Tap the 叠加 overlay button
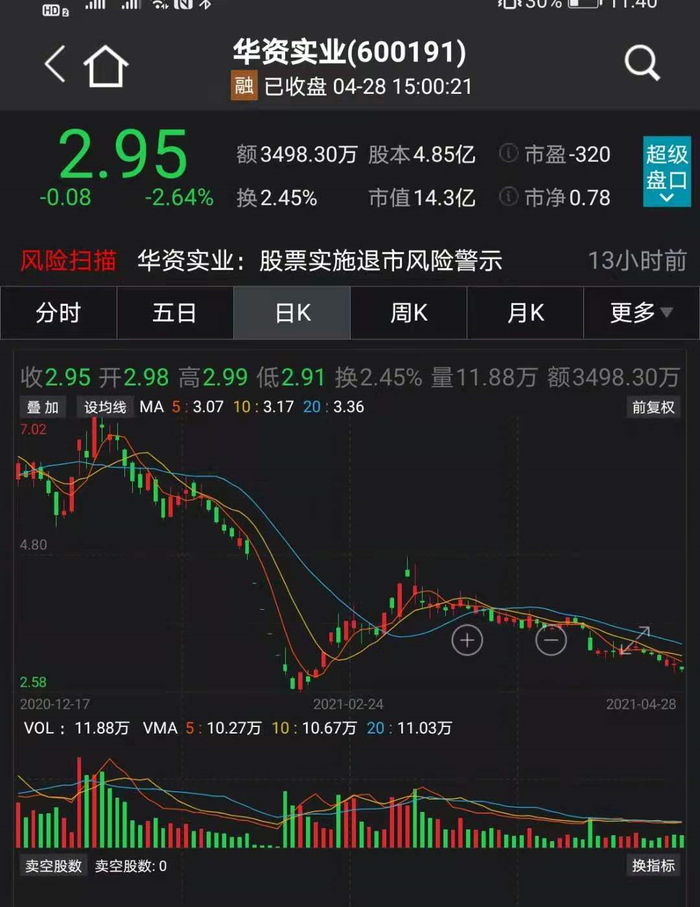This screenshot has width=700, height=907. click(x=43, y=407)
